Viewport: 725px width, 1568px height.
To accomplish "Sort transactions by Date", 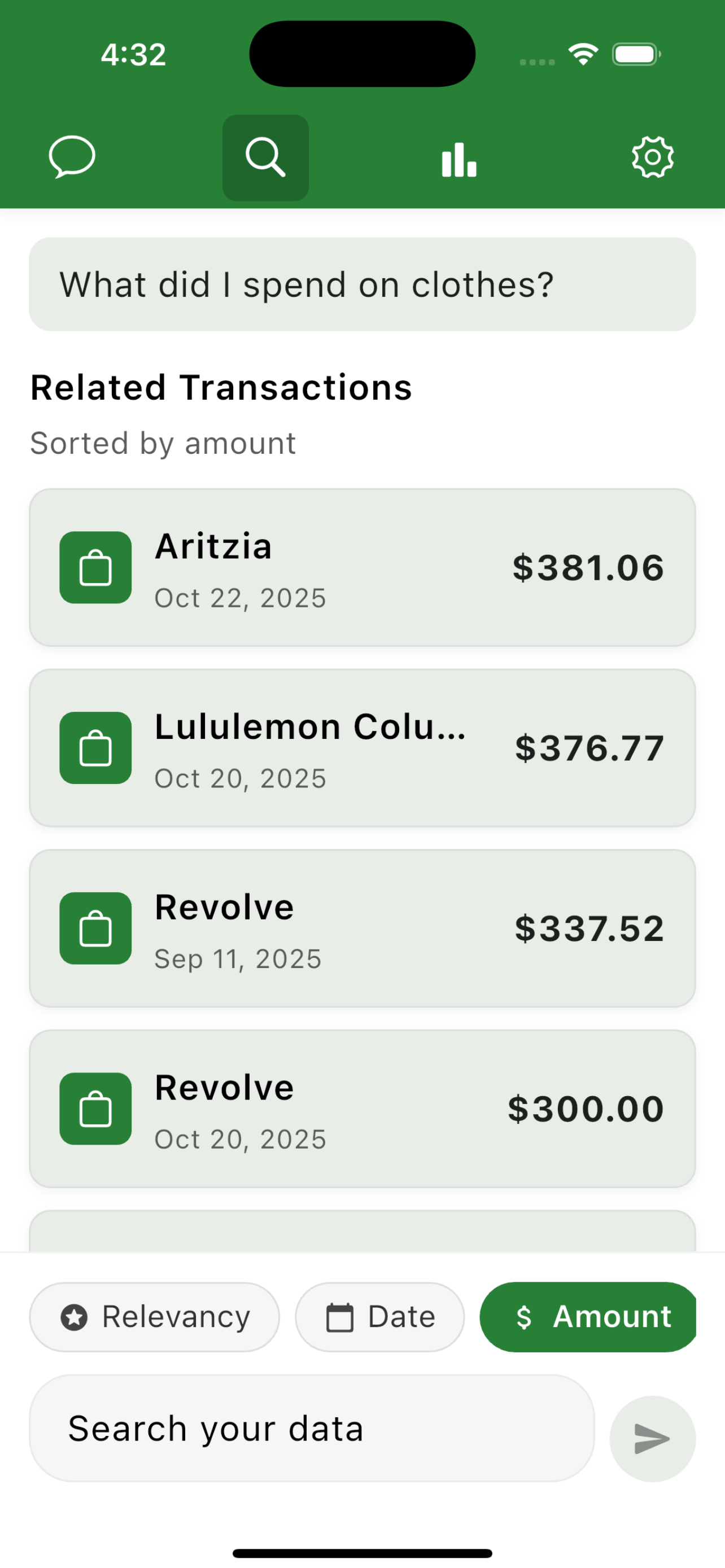I will point(380,1317).
